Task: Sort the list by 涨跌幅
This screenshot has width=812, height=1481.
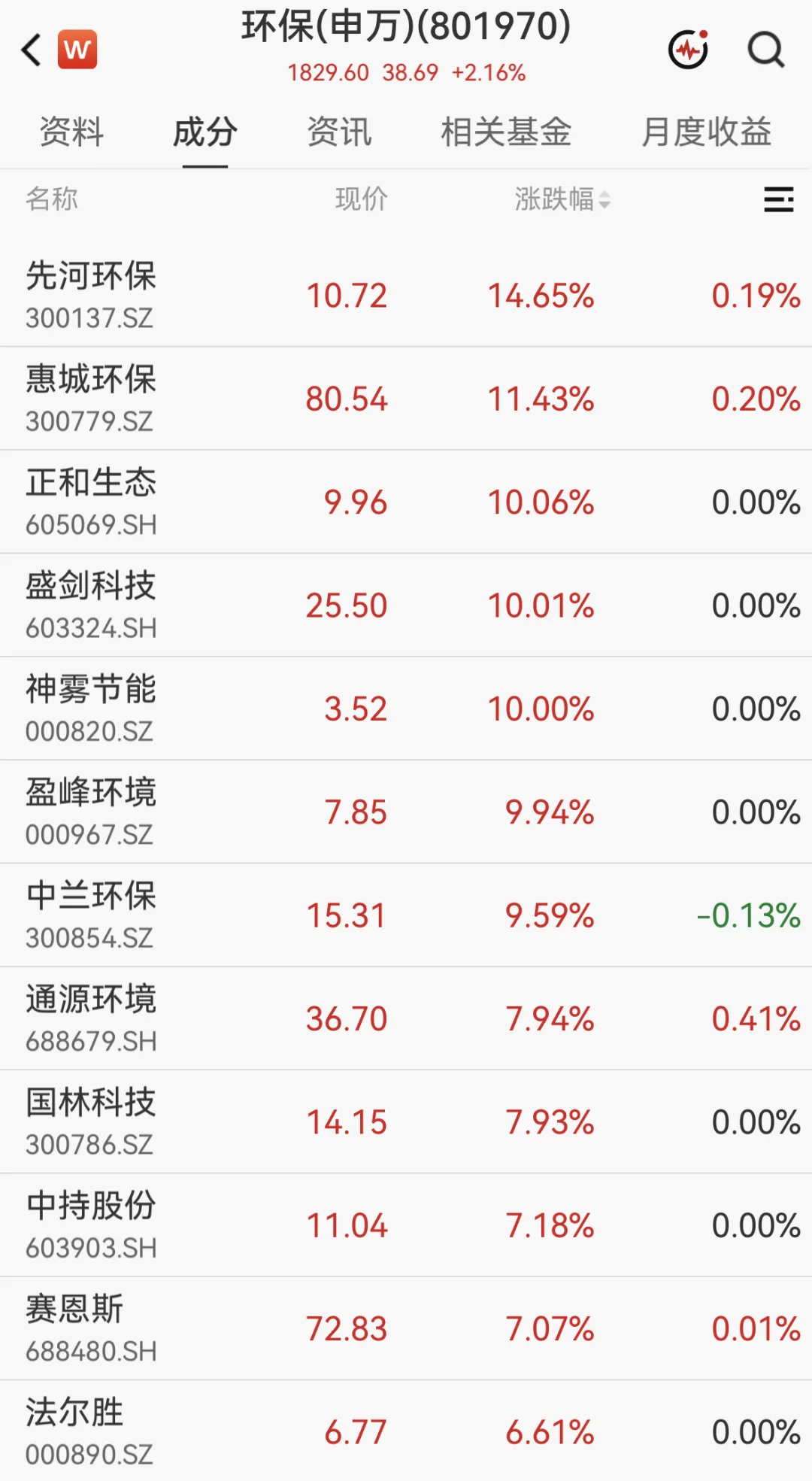Action: (562, 199)
